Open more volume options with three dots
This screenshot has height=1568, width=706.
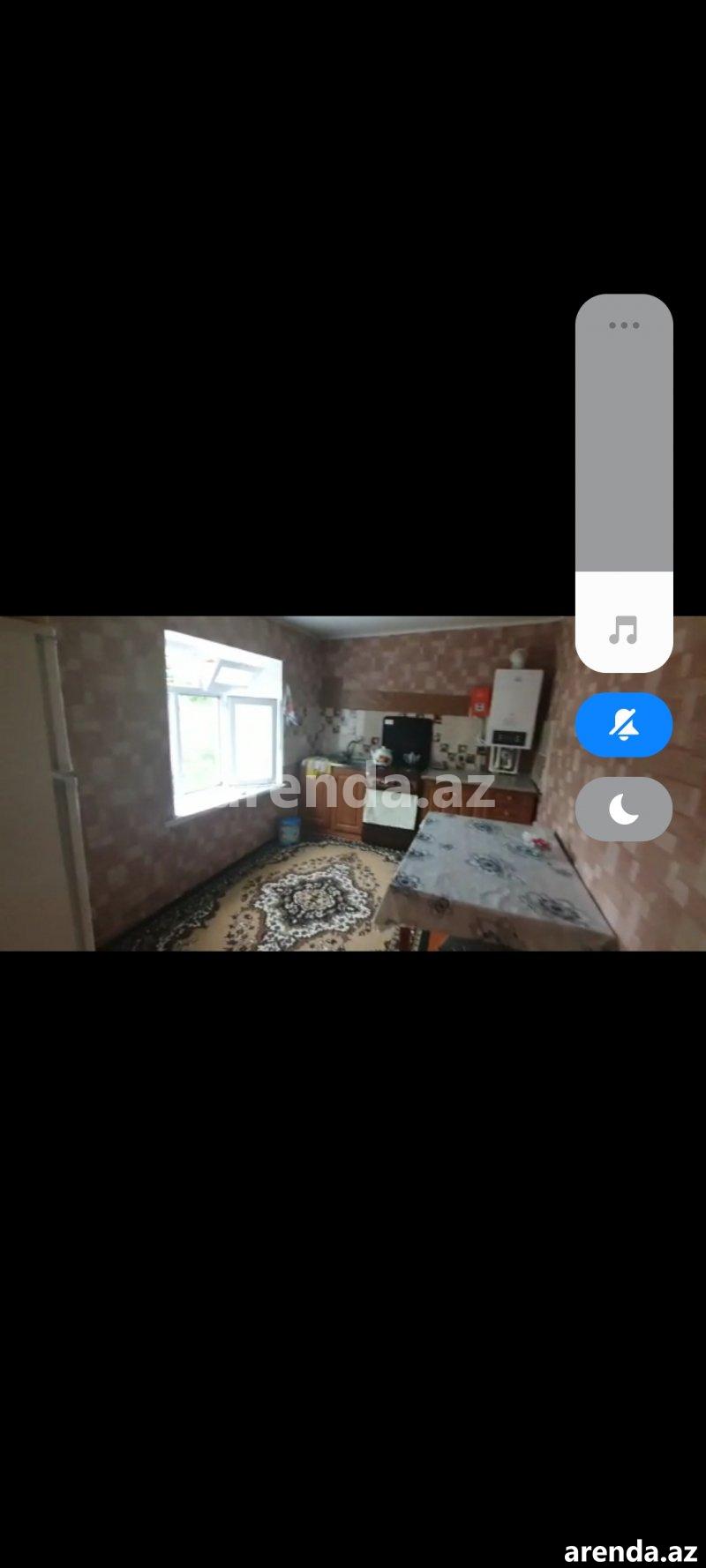click(x=624, y=325)
